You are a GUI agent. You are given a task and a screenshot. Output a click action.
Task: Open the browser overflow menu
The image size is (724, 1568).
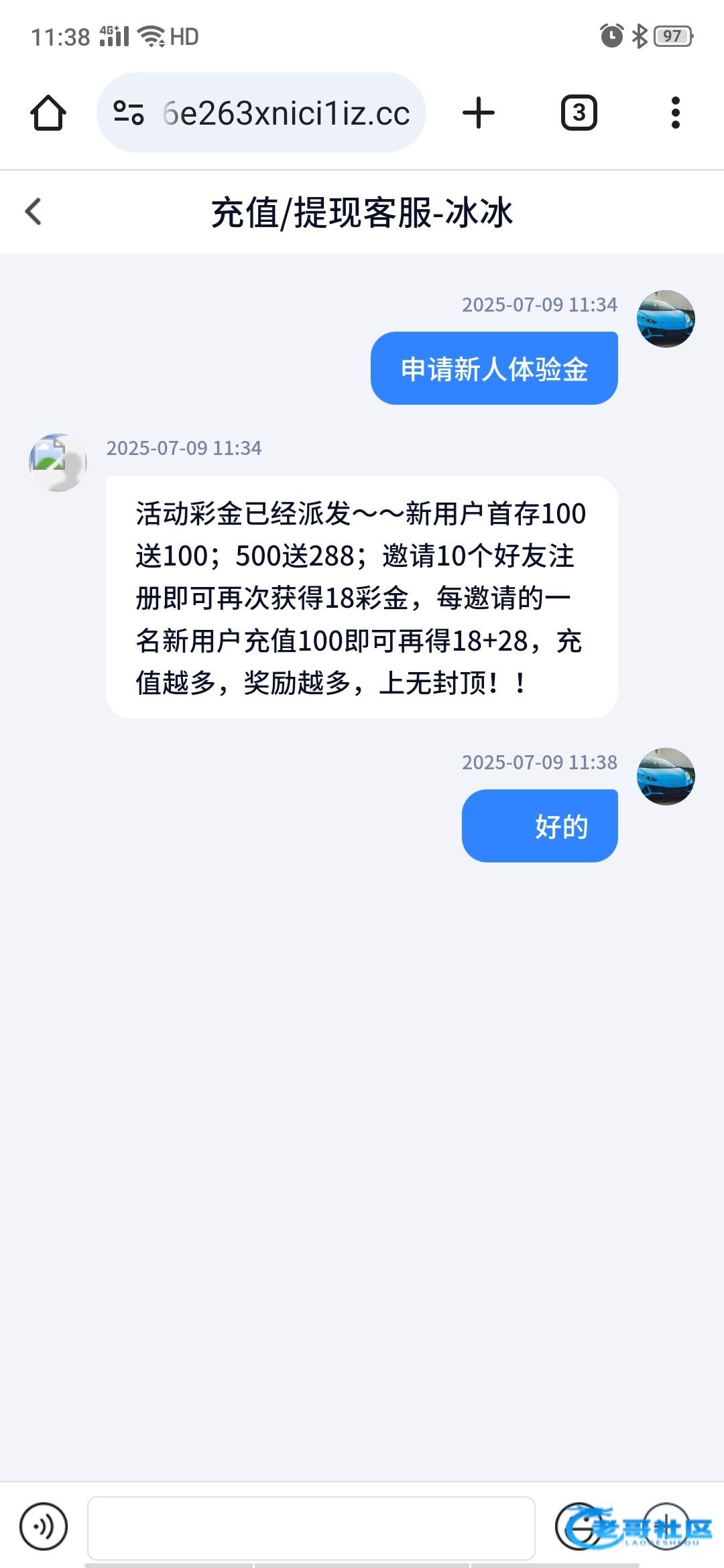675,113
